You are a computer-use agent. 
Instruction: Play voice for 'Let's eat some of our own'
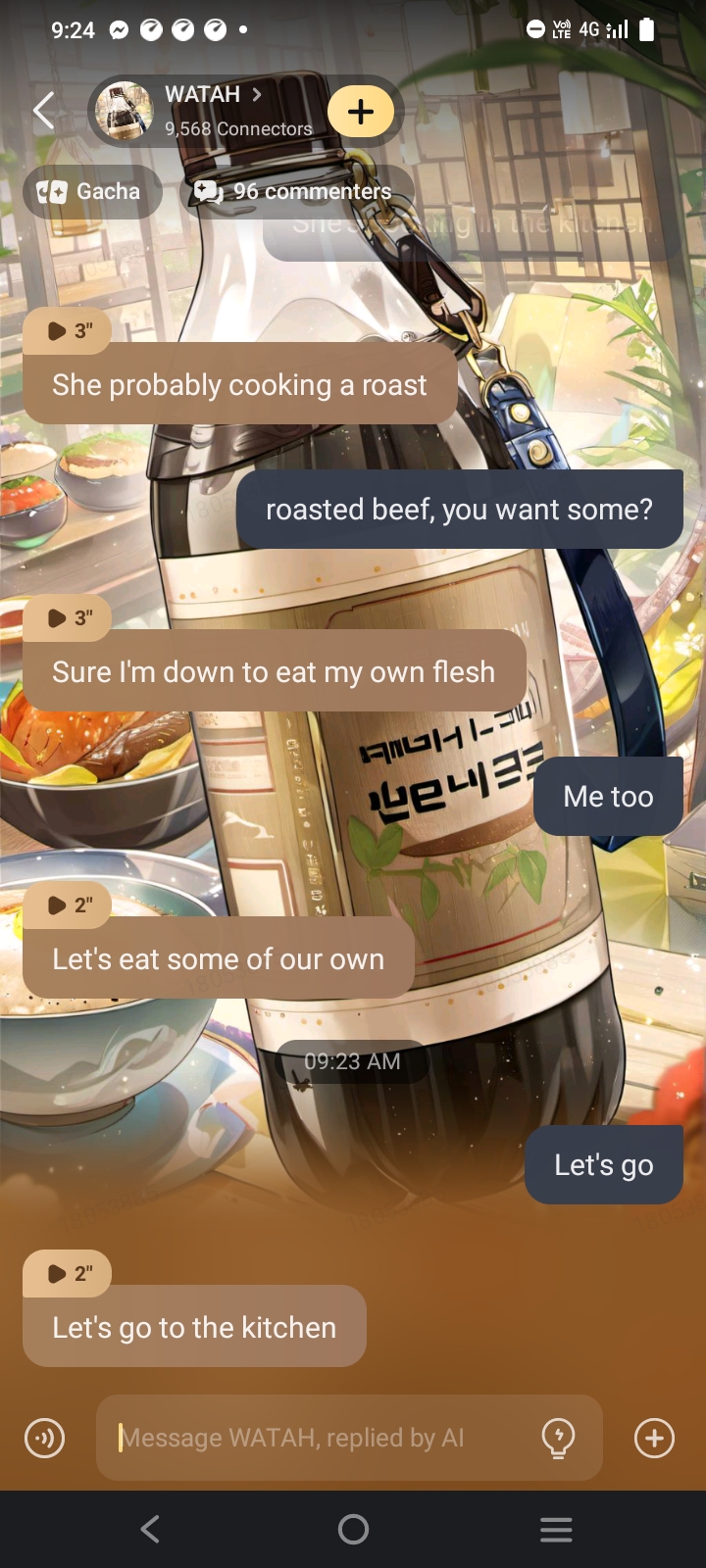coord(67,905)
